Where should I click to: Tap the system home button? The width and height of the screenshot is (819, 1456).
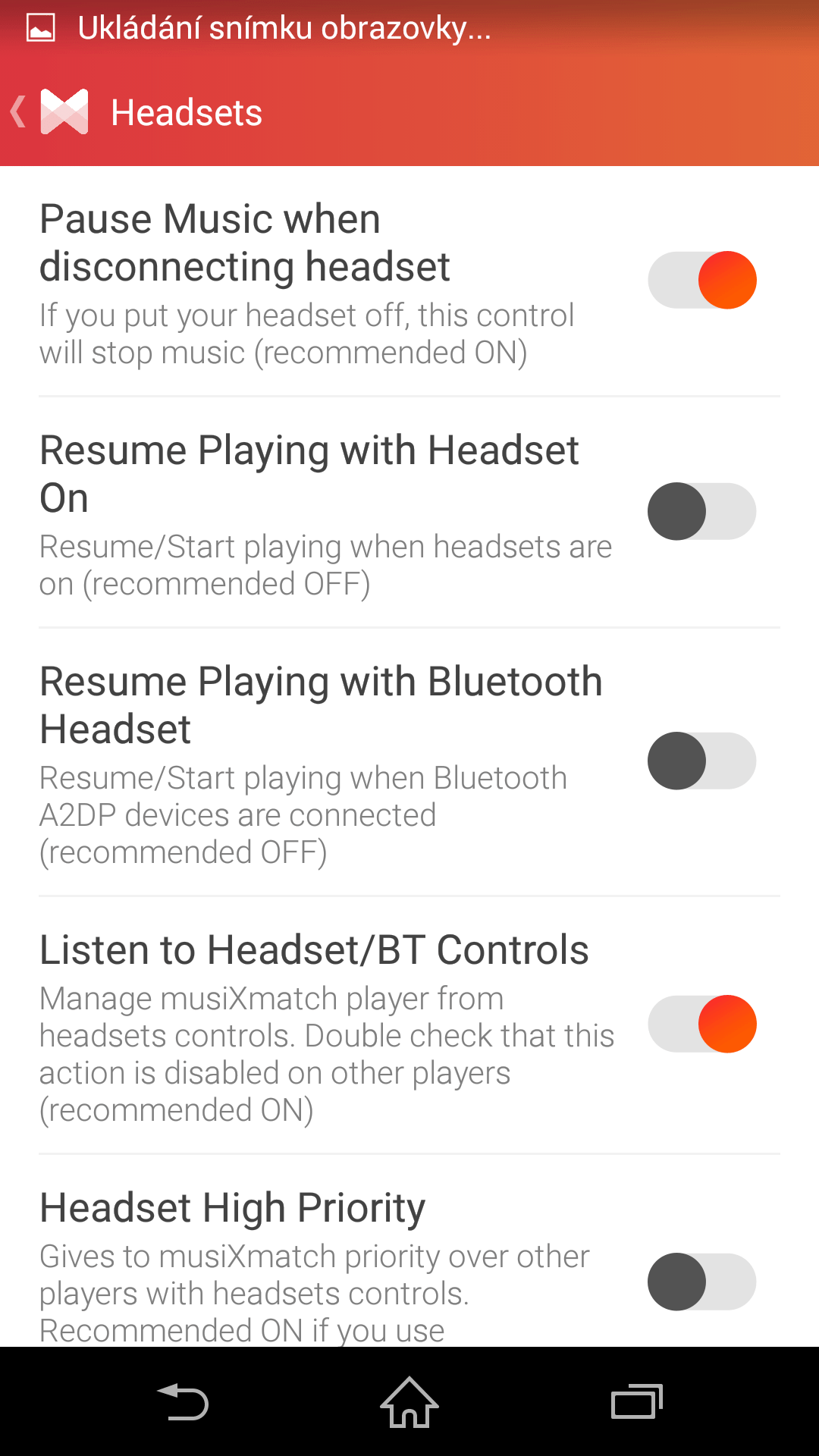409,1402
